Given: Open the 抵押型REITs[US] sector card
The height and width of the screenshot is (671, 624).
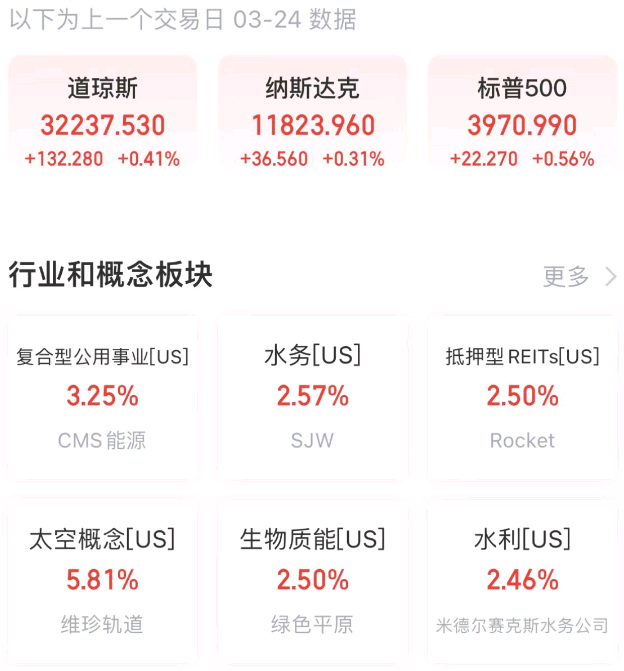Looking at the screenshot, I should tap(522, 397).
